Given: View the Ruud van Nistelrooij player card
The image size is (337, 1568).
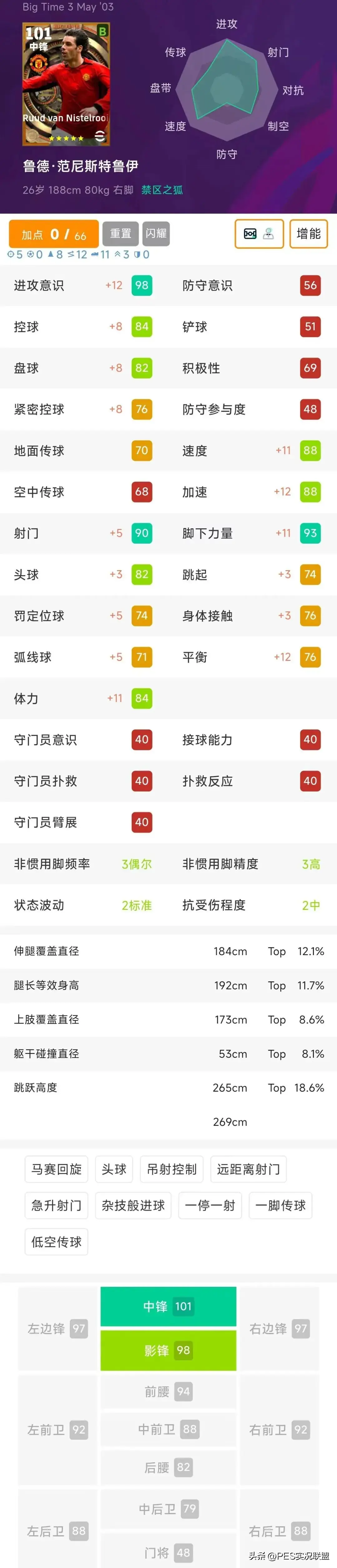Looking at the screenshot, I should click(x=66, y=84).
